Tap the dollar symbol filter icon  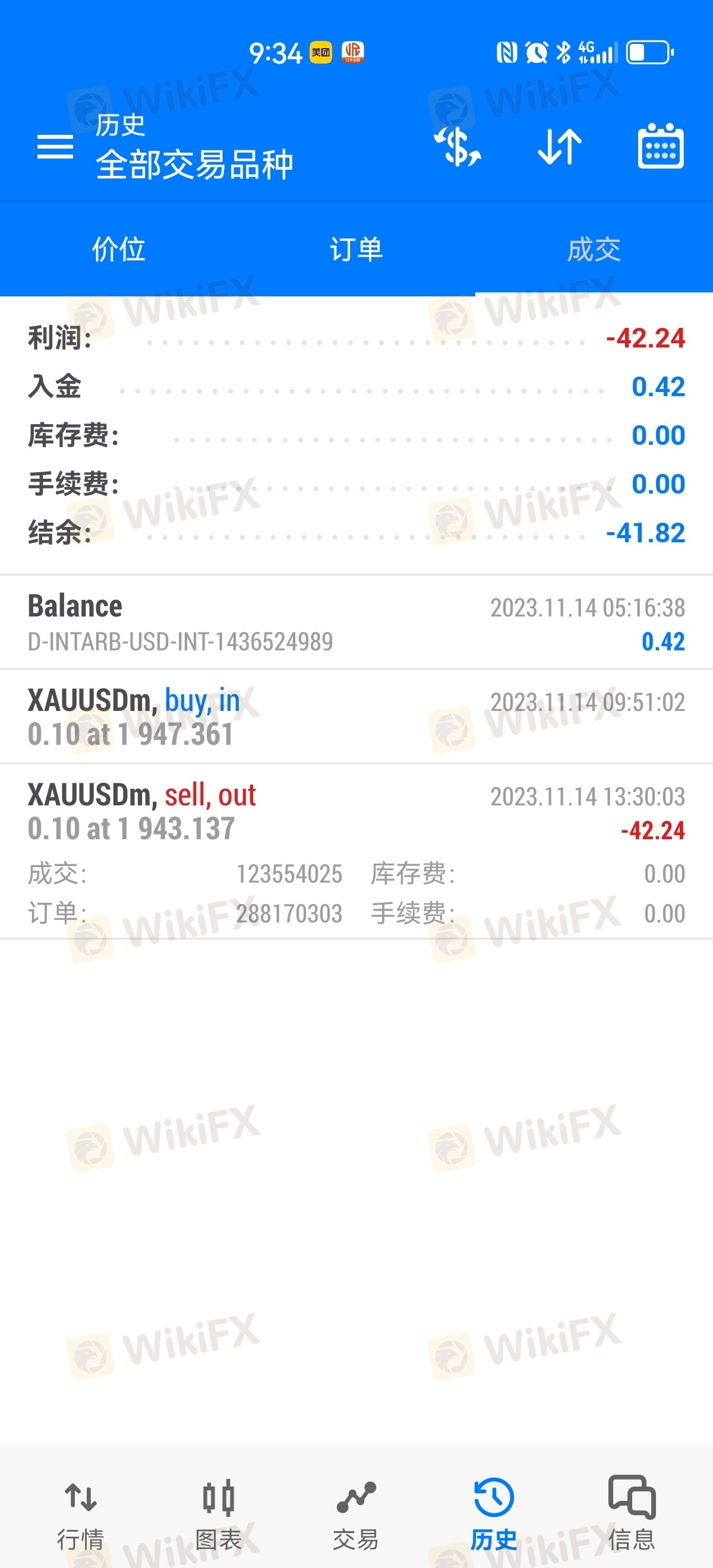458,147
